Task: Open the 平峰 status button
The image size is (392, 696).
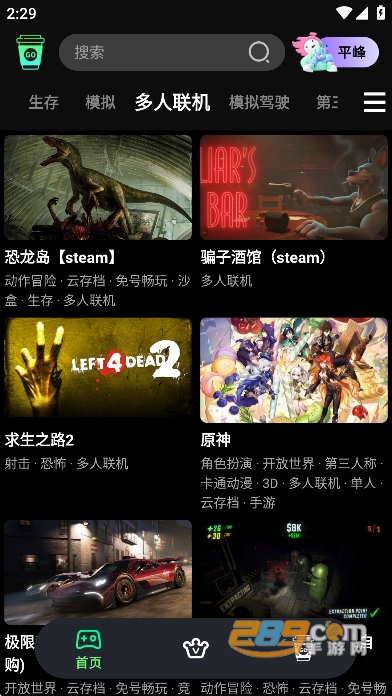Action: pyautogui.click(x=336, y=52)
